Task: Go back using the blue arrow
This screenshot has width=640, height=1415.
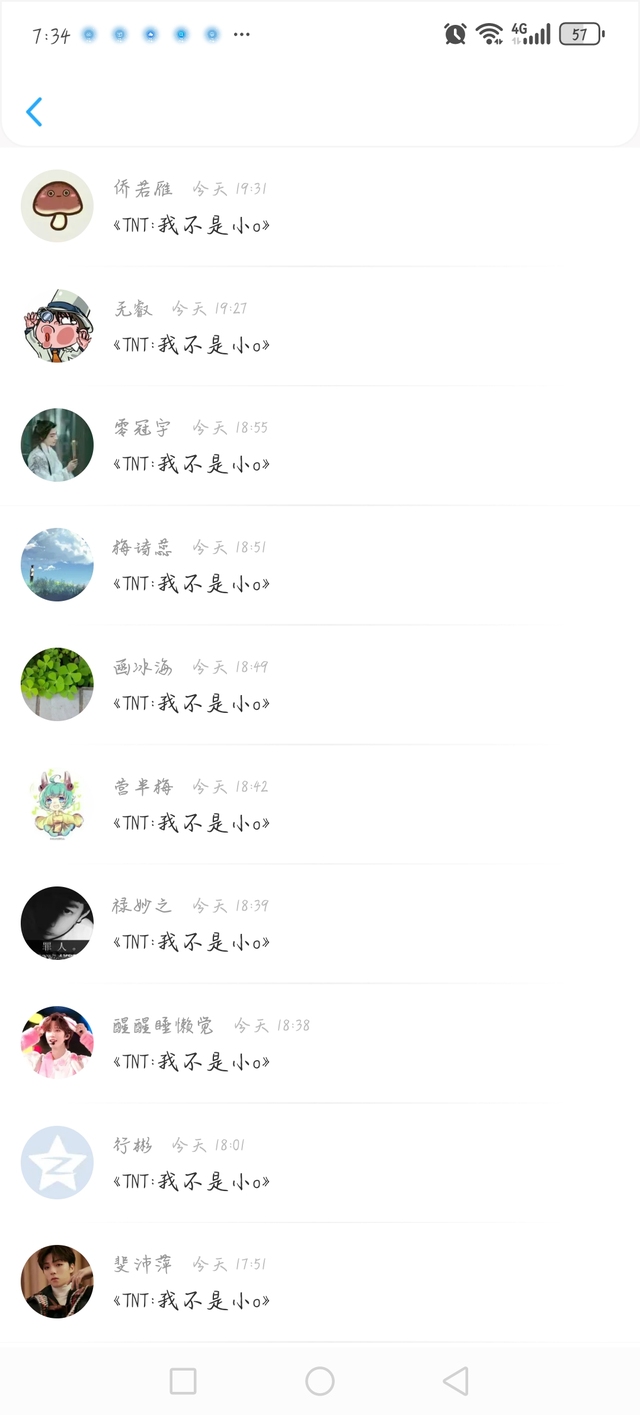Action: click(34, 112)
